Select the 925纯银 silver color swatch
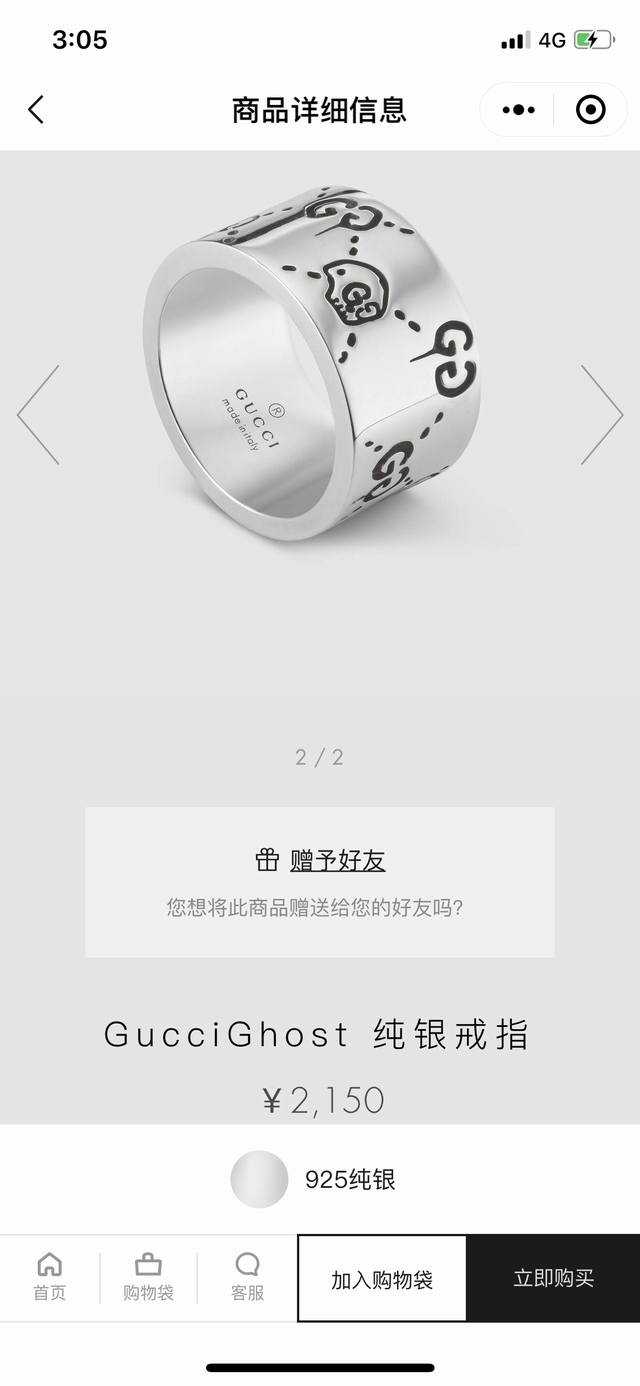Viewport: 640px width, 1386px height. [x=259, y=1179]
